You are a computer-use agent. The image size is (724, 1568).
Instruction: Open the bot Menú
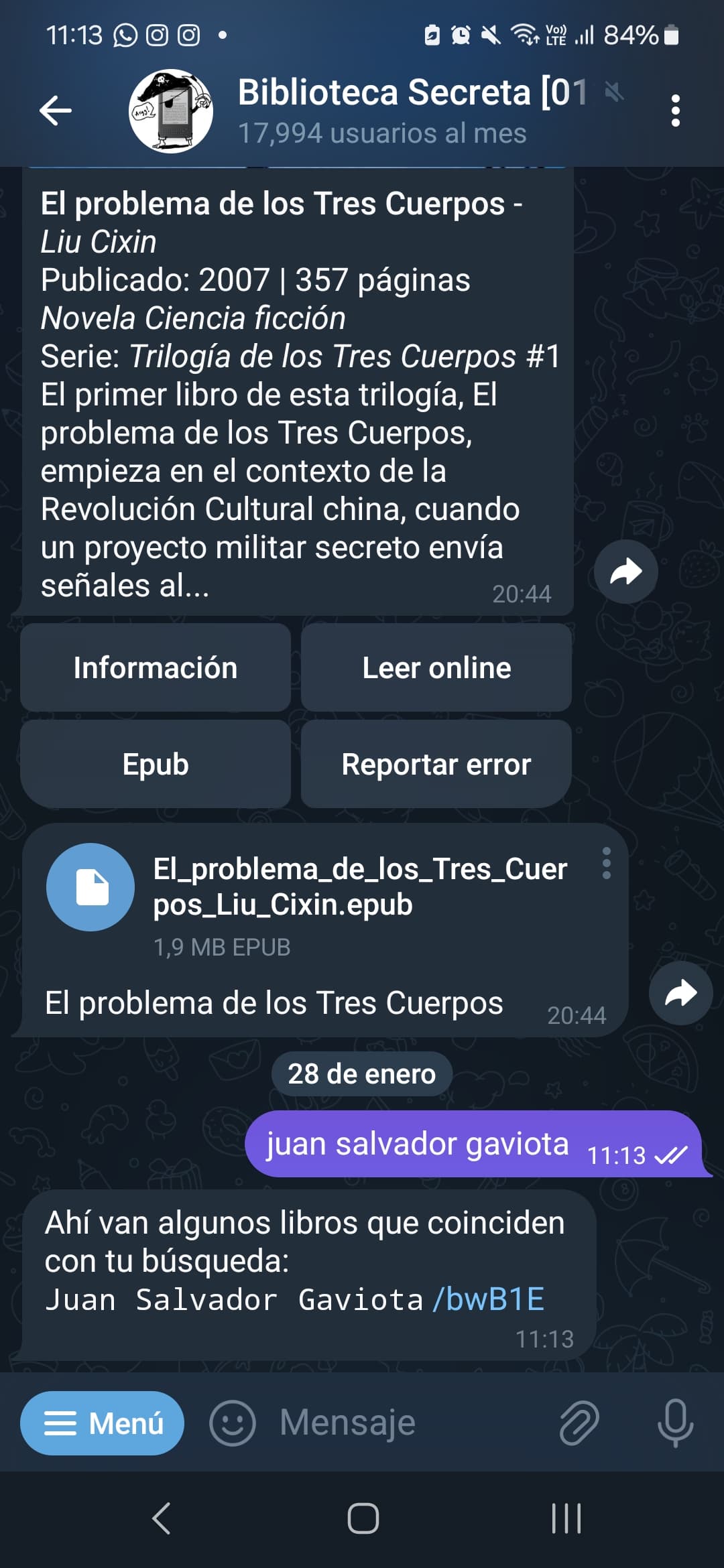102,1423
